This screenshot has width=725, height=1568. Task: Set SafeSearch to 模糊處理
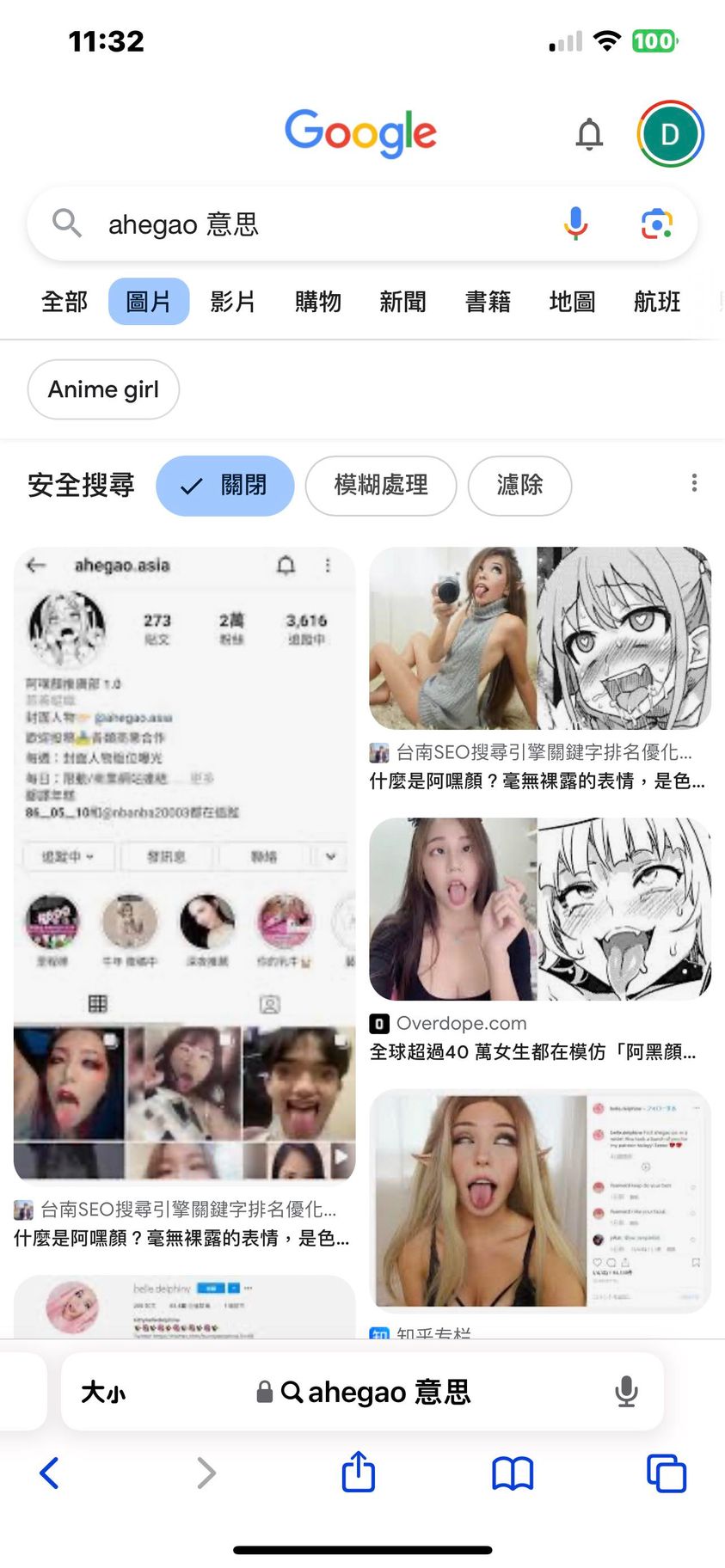(380, 486)
